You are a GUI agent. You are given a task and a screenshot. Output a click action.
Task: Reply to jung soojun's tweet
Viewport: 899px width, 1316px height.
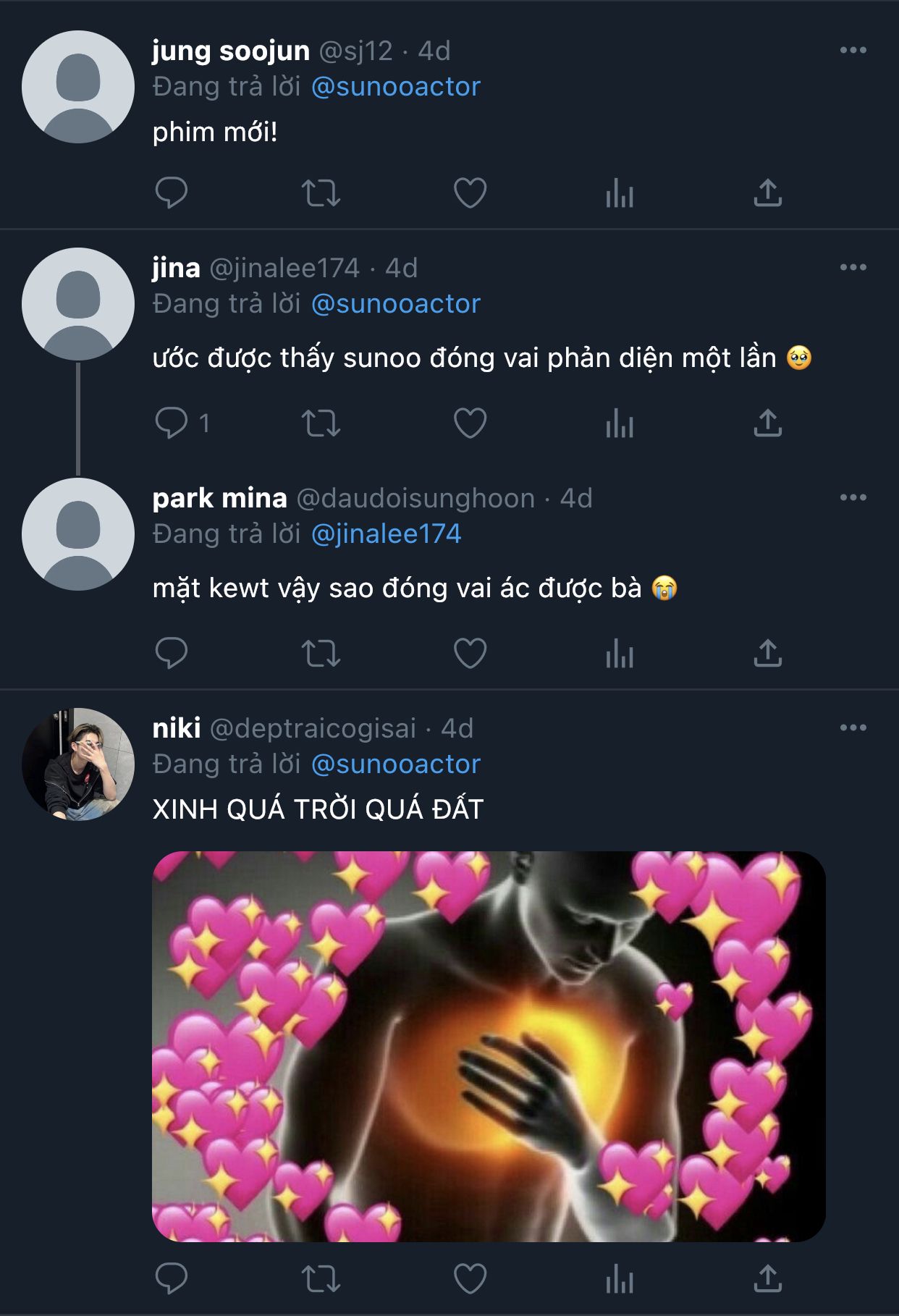(x=172, y=193)
